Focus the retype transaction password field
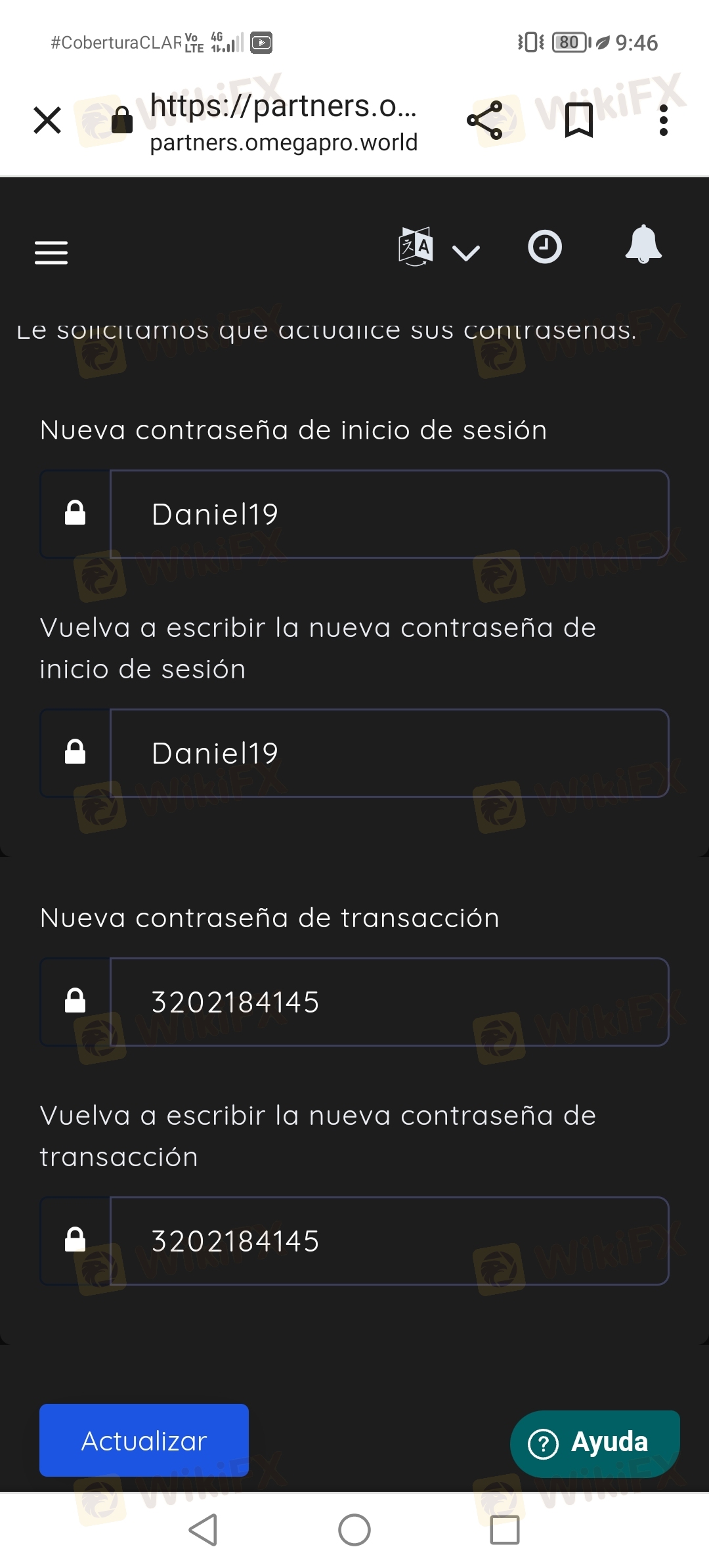The image size is (709, 1568). click(x=389, y=1241)
